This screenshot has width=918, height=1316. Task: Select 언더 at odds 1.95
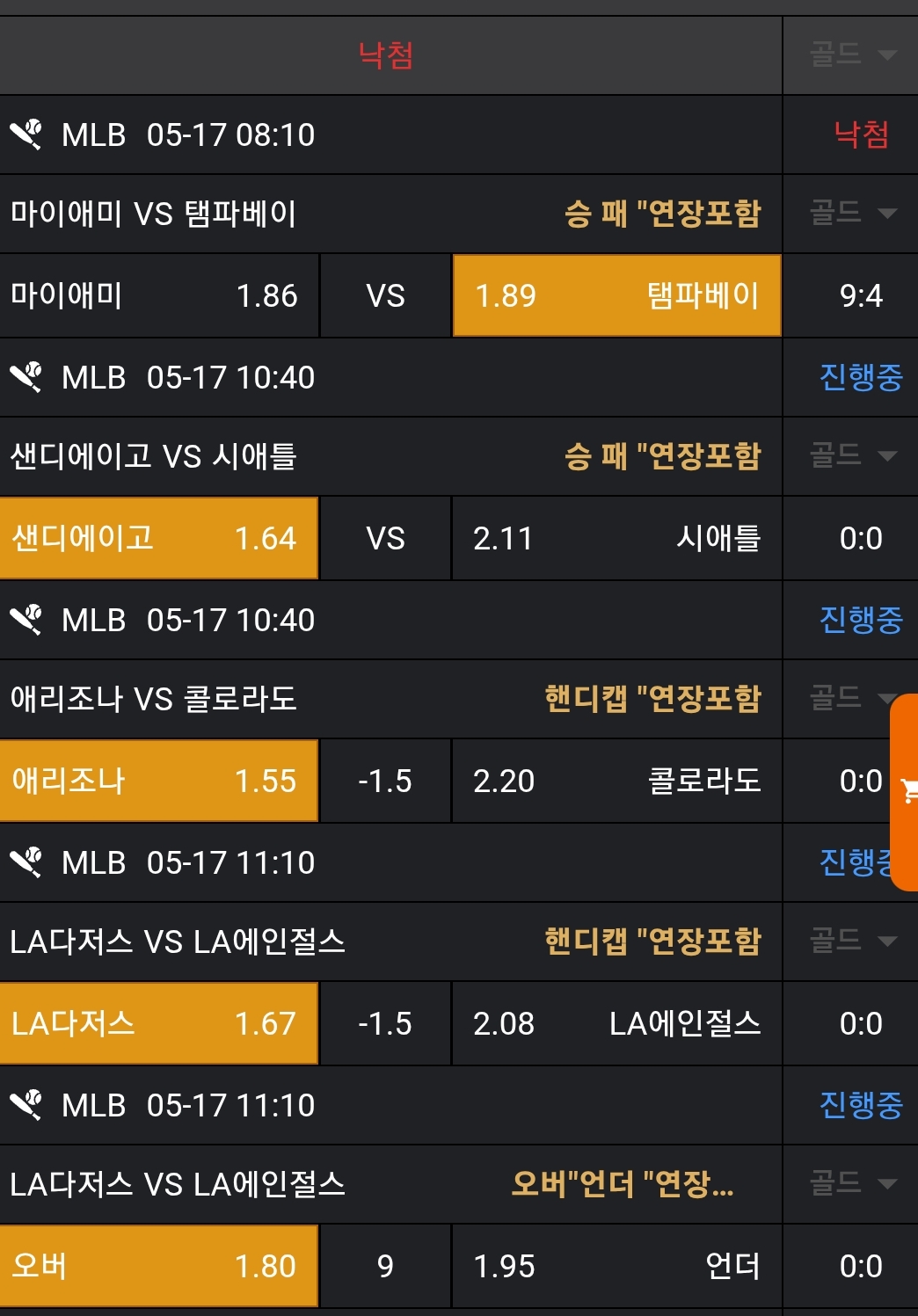(x=616, y=1267)
